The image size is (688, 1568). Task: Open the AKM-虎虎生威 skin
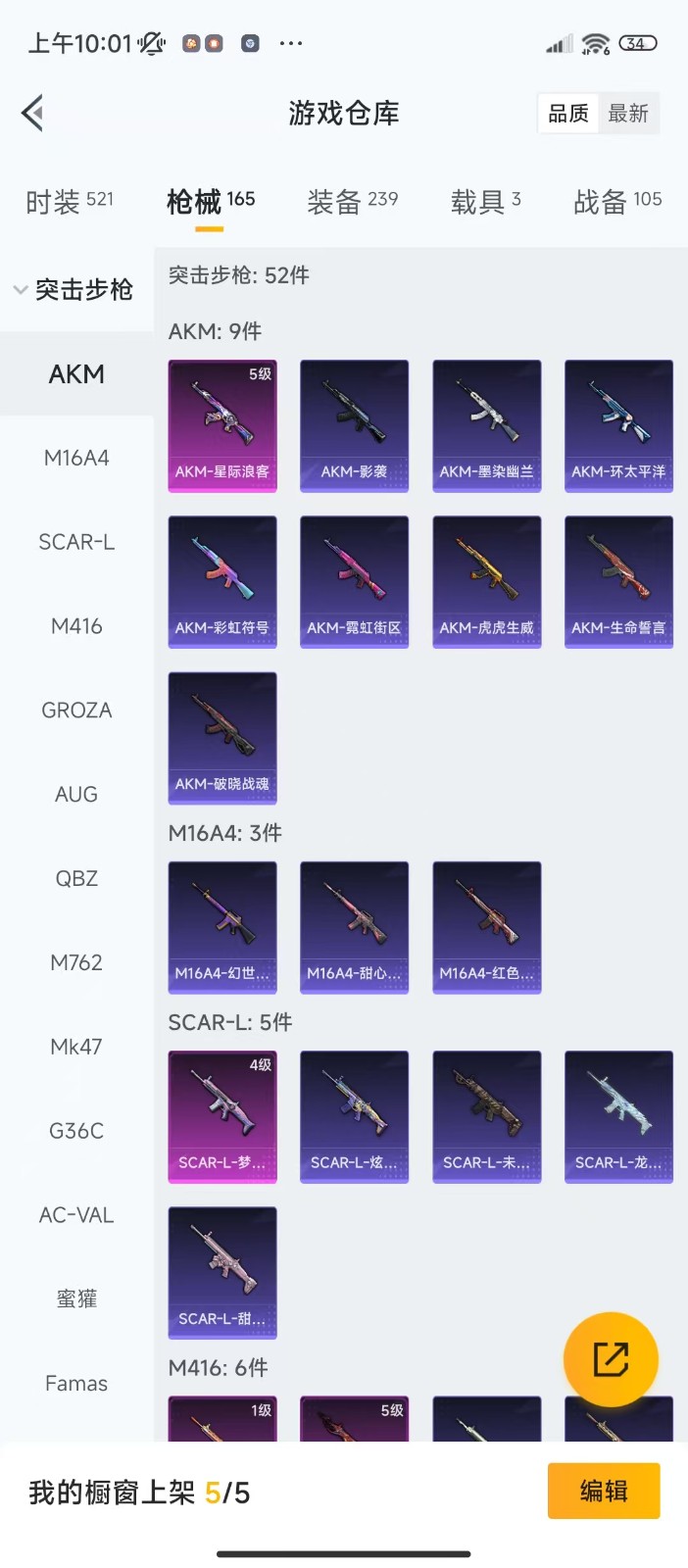point(487,582)
